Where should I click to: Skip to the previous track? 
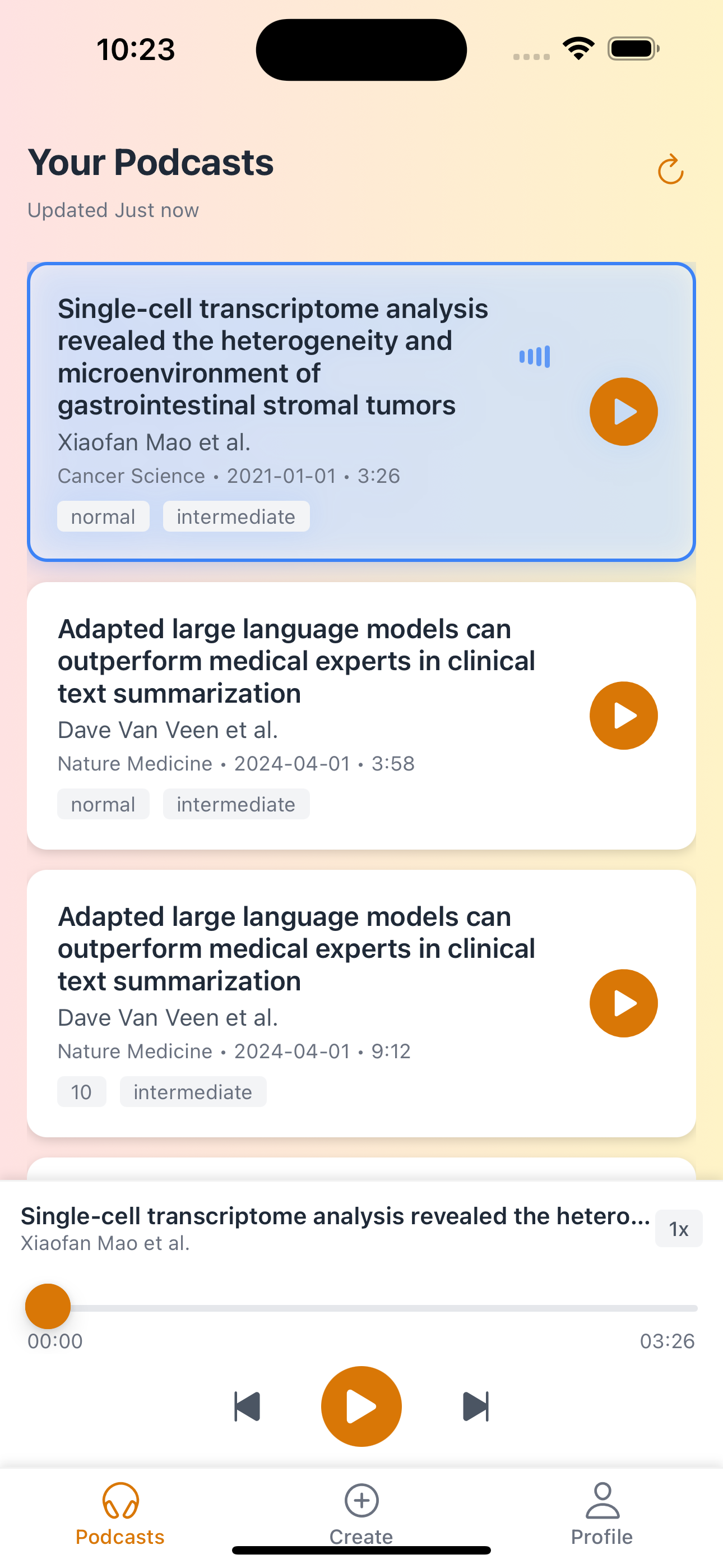tap(246, 1406)
